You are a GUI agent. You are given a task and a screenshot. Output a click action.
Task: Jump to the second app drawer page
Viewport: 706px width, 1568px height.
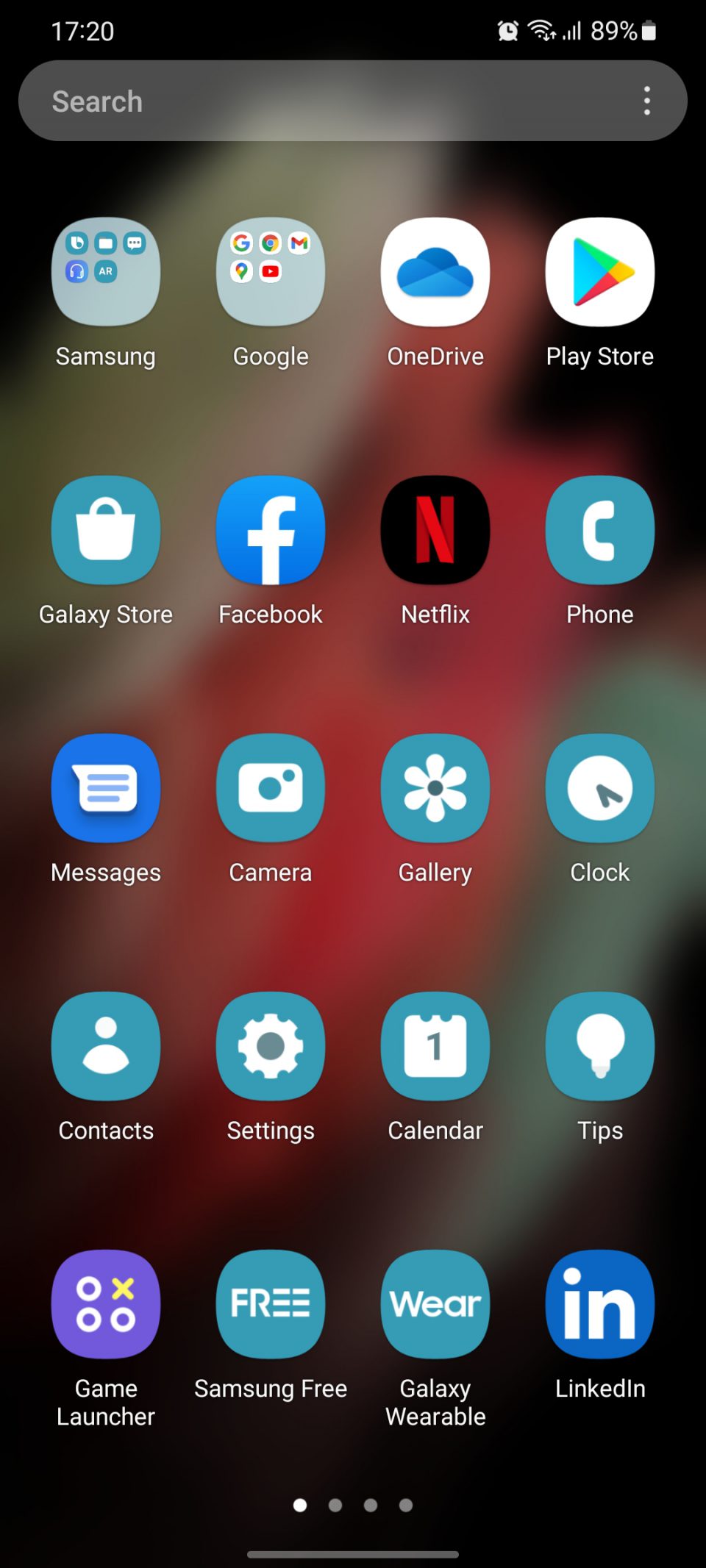pos(335,1505)
